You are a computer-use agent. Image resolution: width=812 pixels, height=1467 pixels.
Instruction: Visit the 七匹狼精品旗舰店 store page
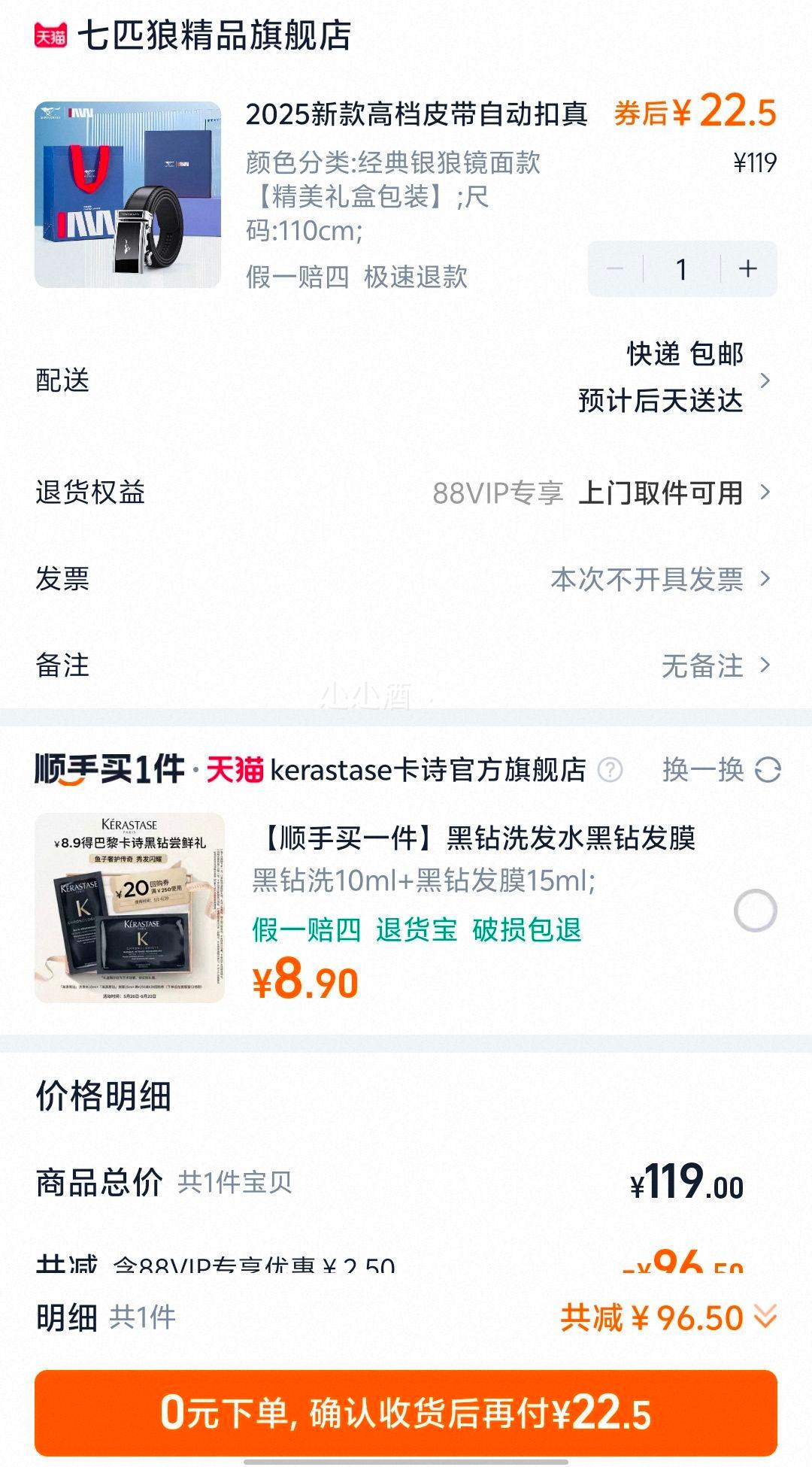click(214, 35)
